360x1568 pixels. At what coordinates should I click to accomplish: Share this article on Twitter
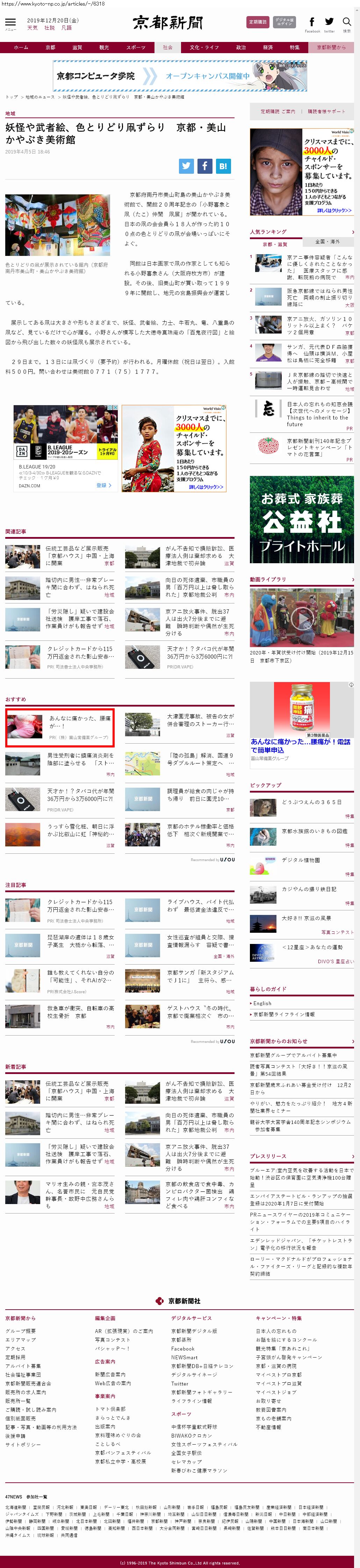[186, 166]
